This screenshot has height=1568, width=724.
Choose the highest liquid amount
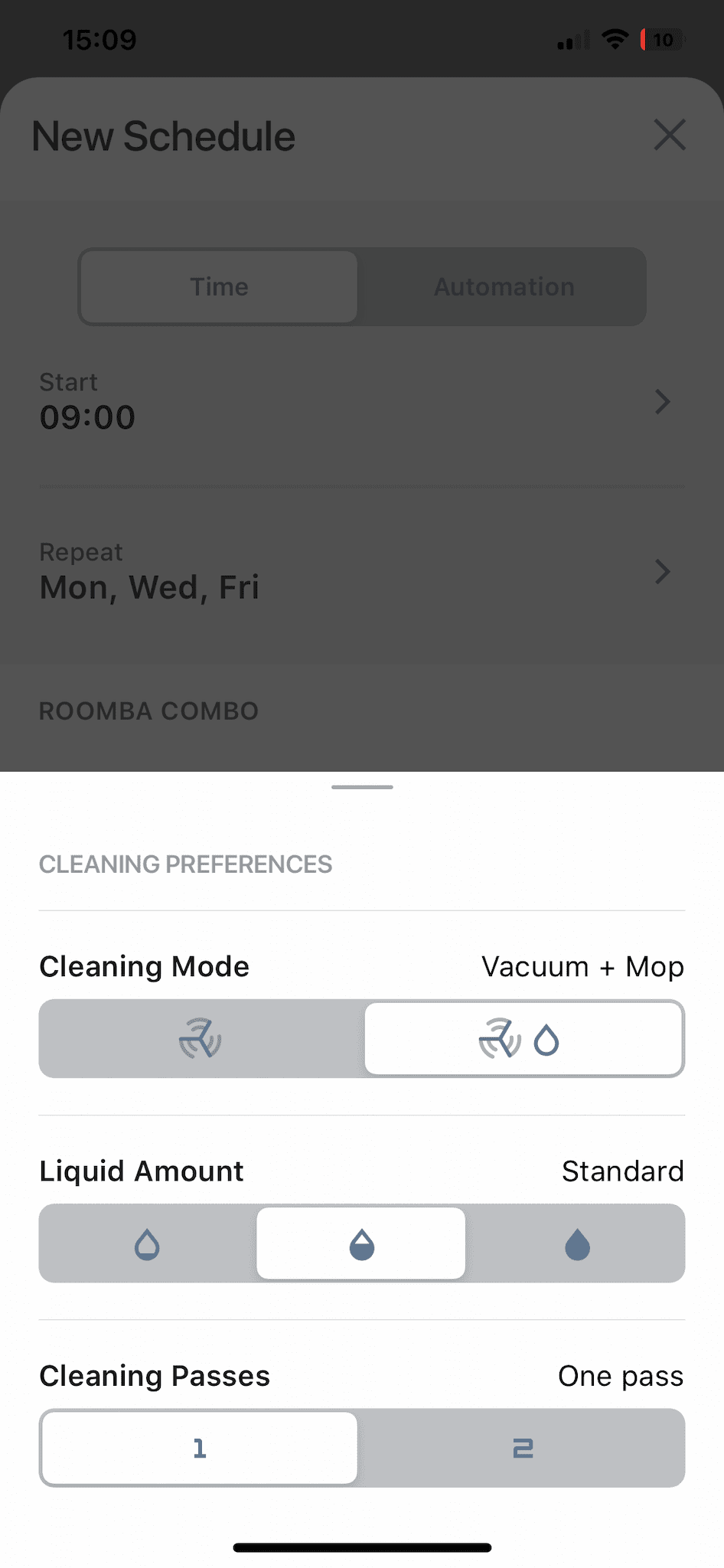tap(577, 1243)
